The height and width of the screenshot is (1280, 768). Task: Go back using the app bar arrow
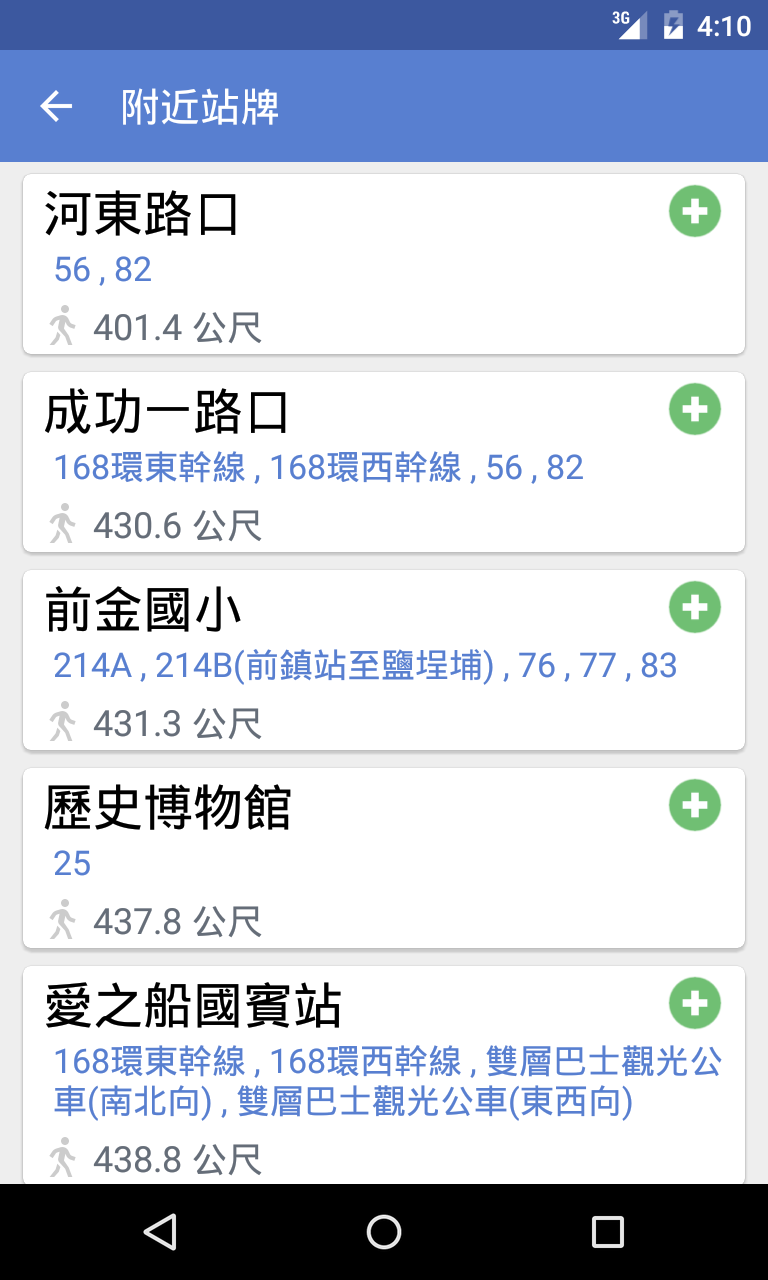point(56,107)
